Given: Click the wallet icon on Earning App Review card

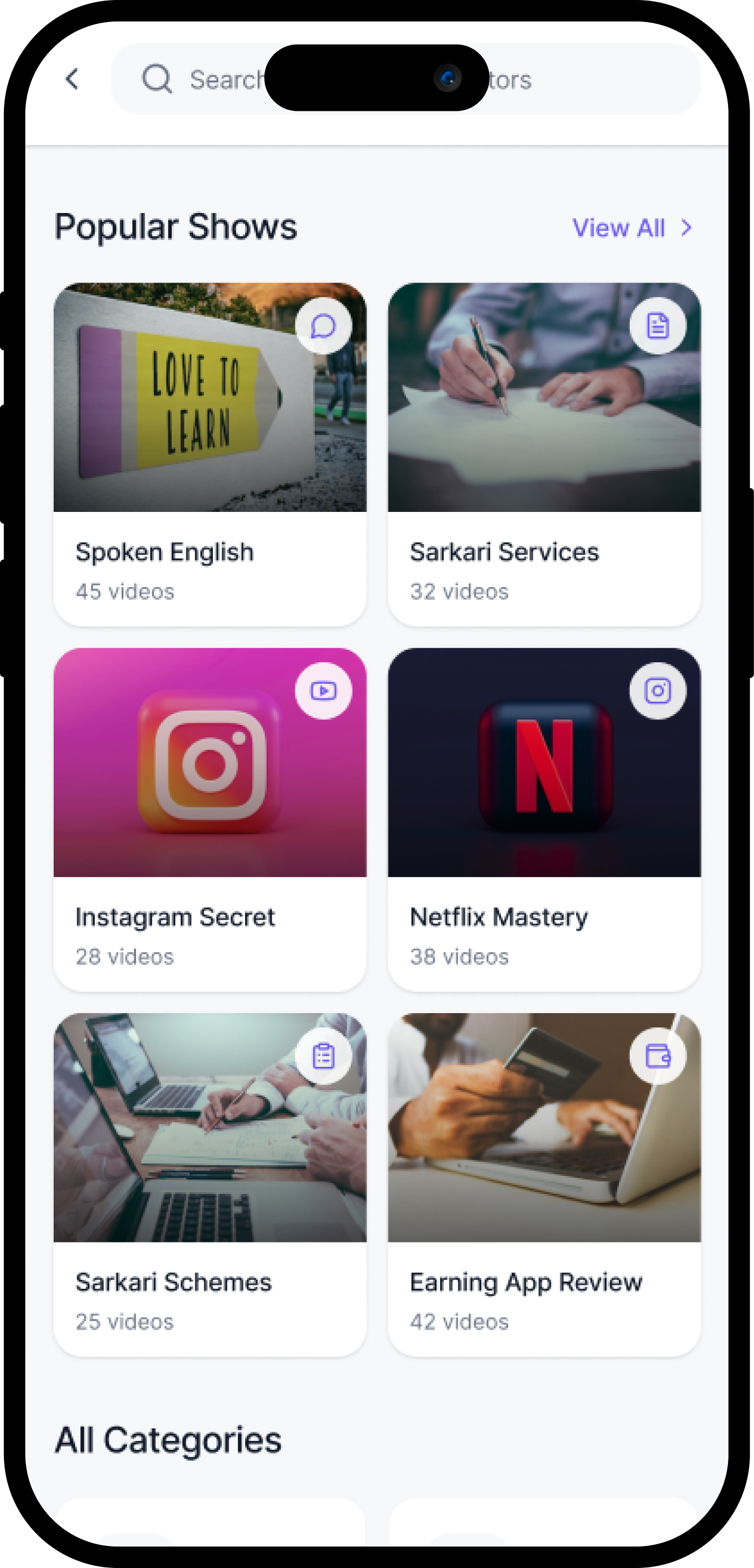Looking at the screenshot, I should [x=657, y=1056].
